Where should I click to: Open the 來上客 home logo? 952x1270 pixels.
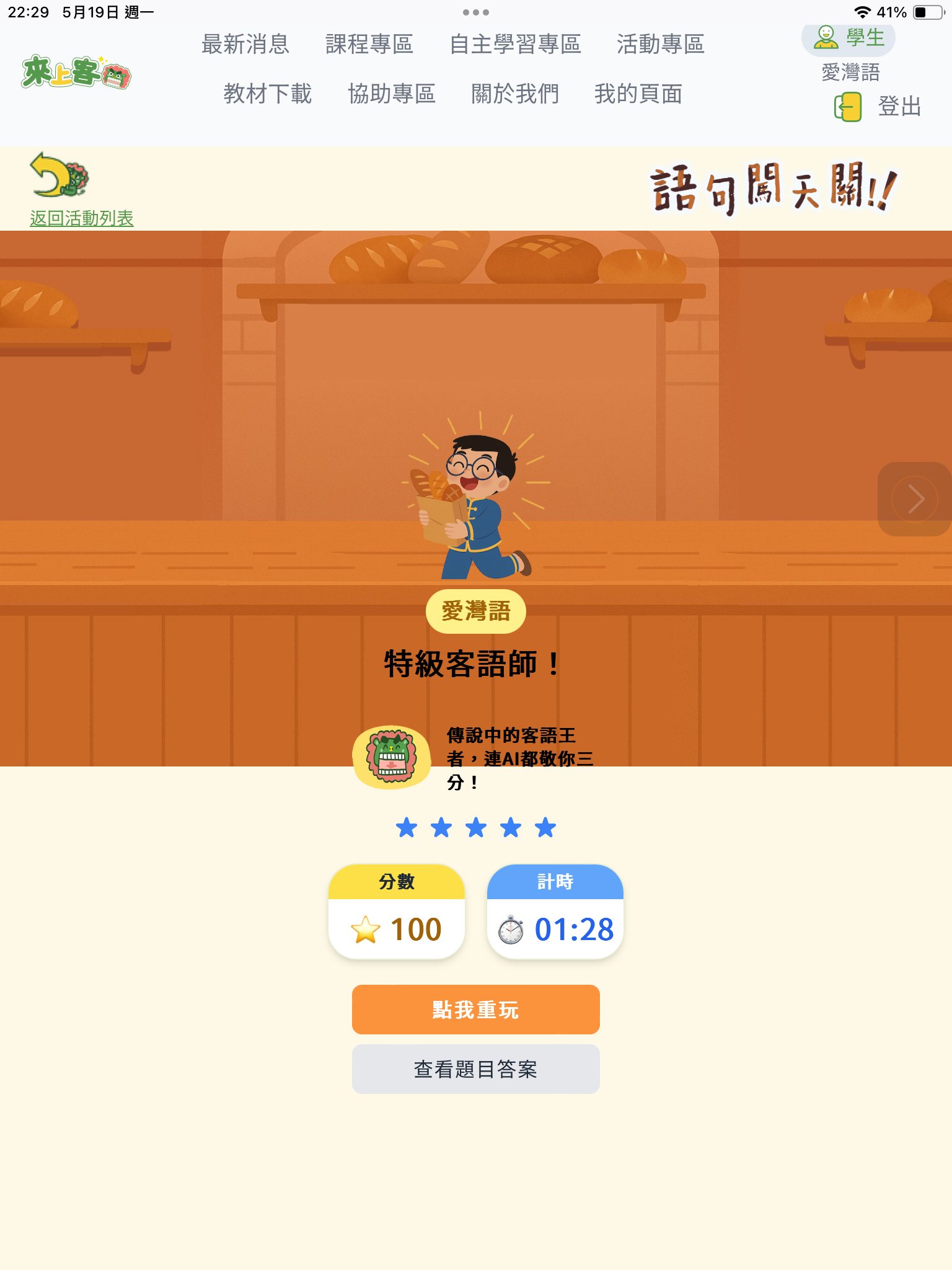pyautogui.click(x=76, y=73)
